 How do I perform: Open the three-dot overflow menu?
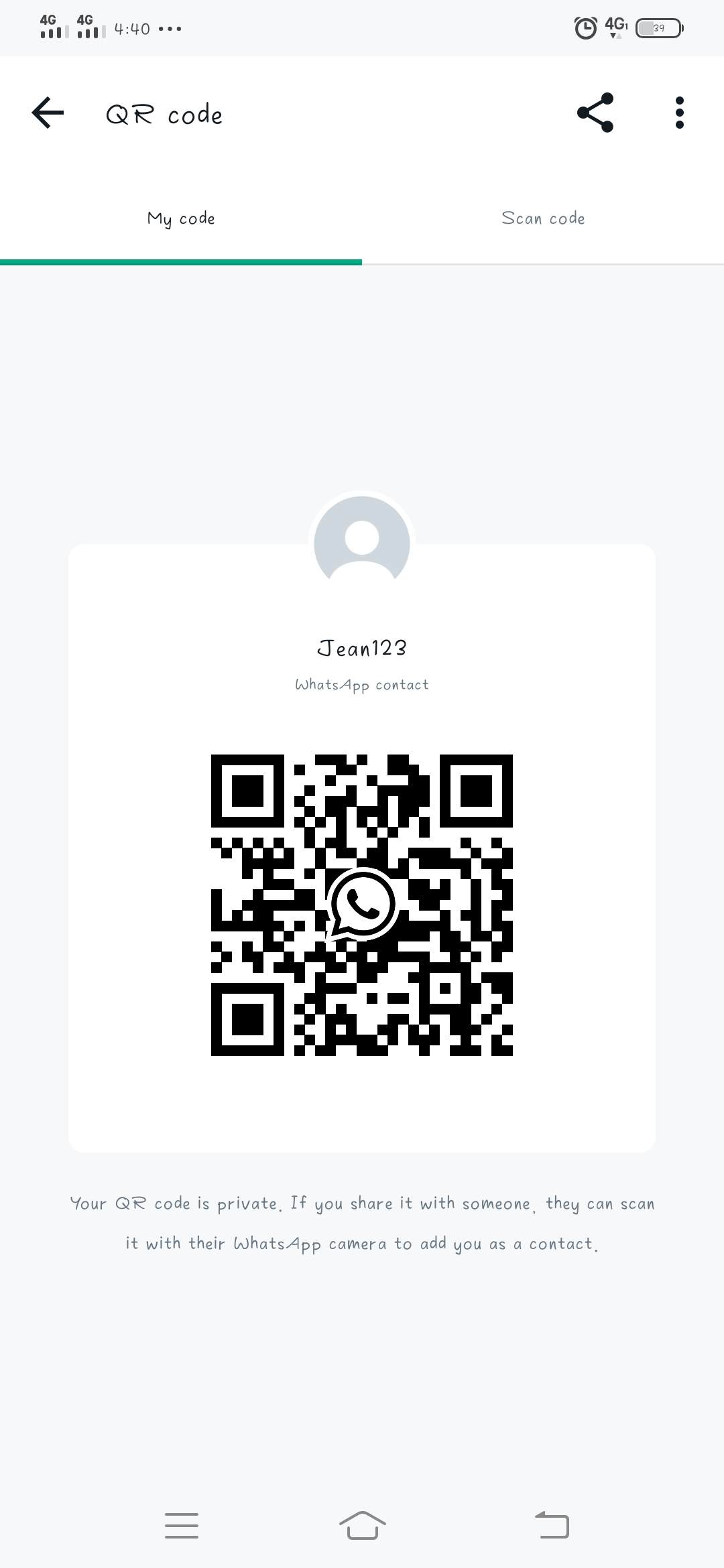(680, 113)
